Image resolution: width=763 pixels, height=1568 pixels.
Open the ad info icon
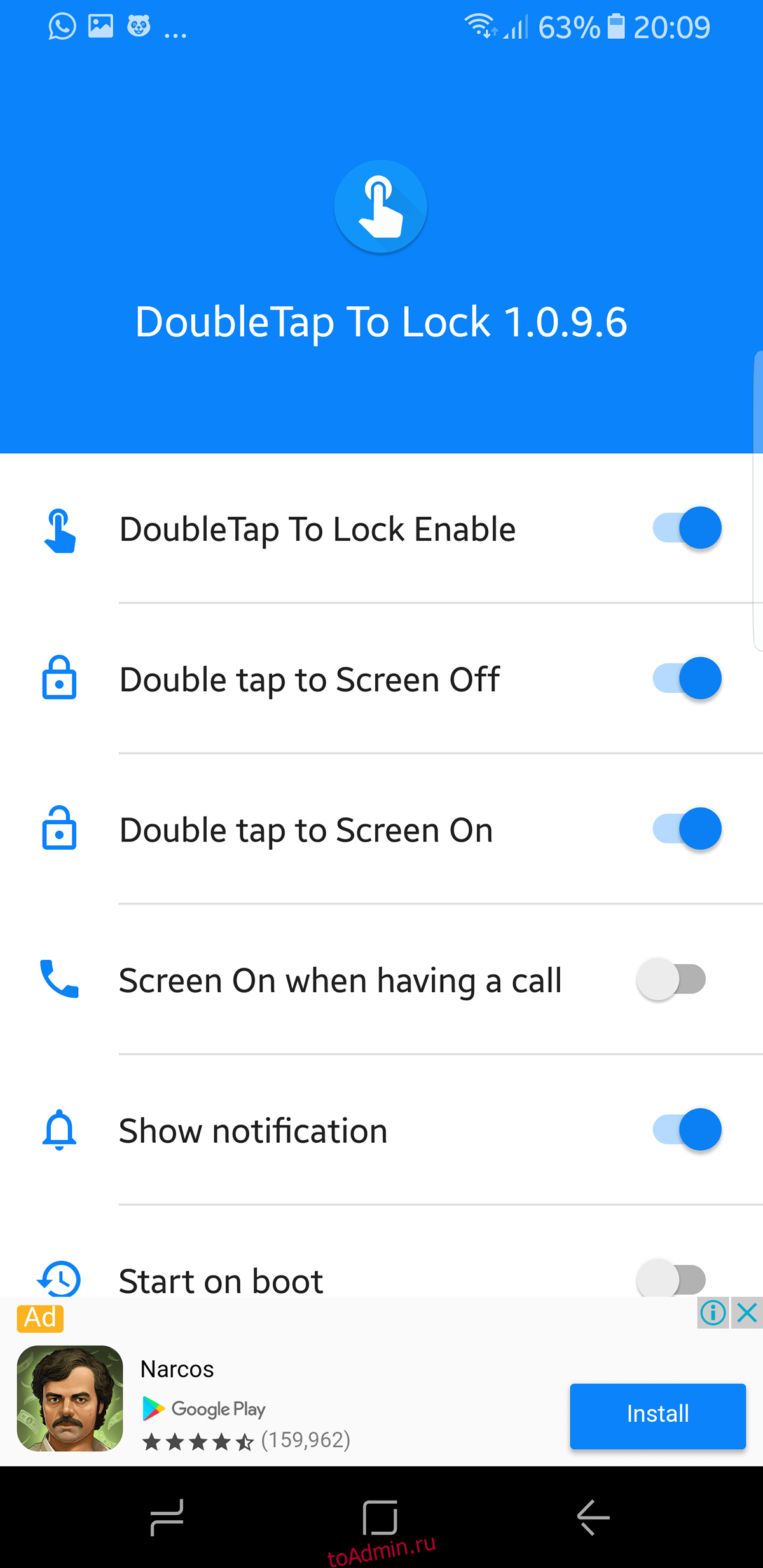(713, 1313)
